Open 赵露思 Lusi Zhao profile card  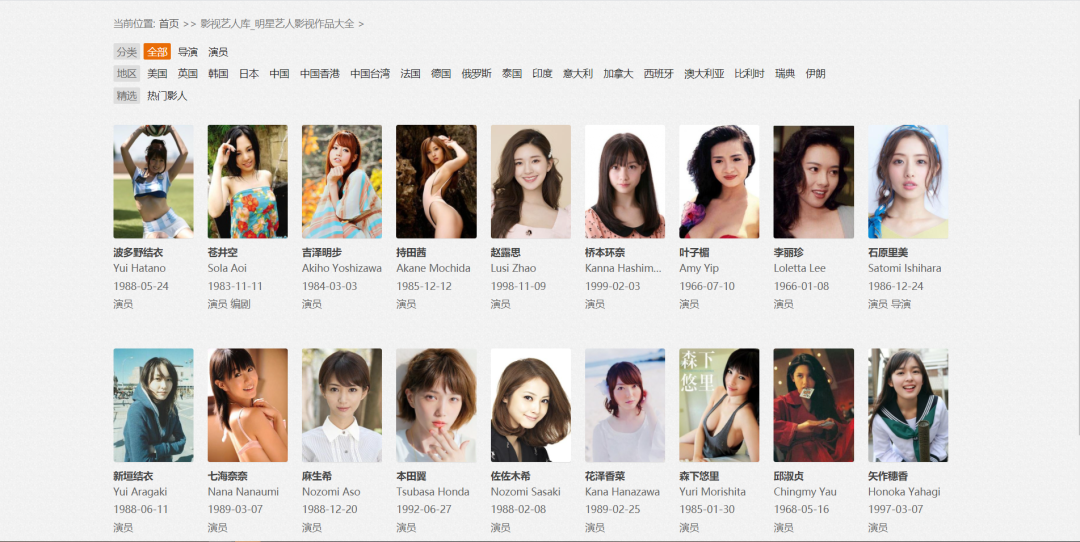pyautogui.click(x=530, y=181)
